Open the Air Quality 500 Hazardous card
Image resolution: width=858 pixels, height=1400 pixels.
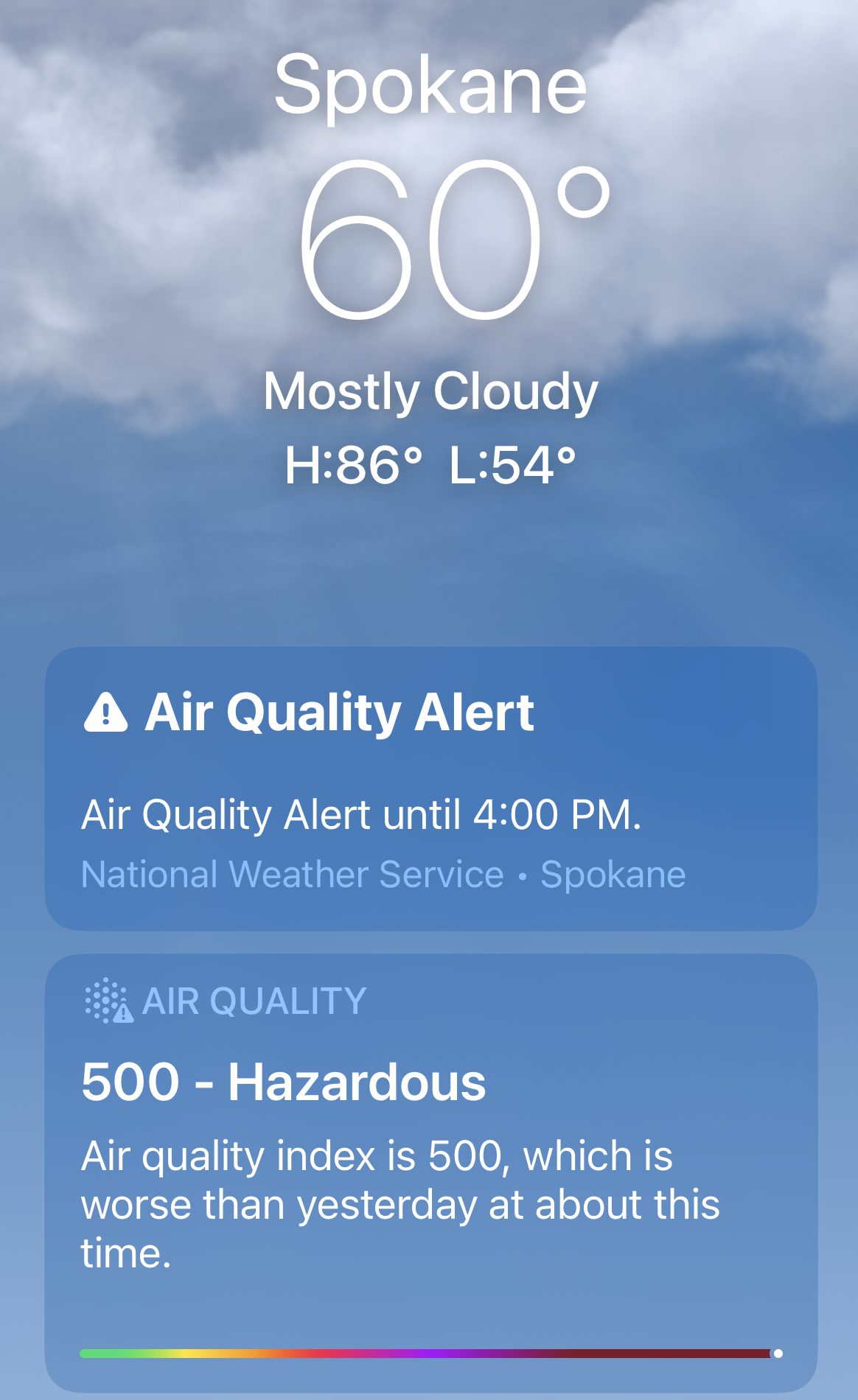430,1172
